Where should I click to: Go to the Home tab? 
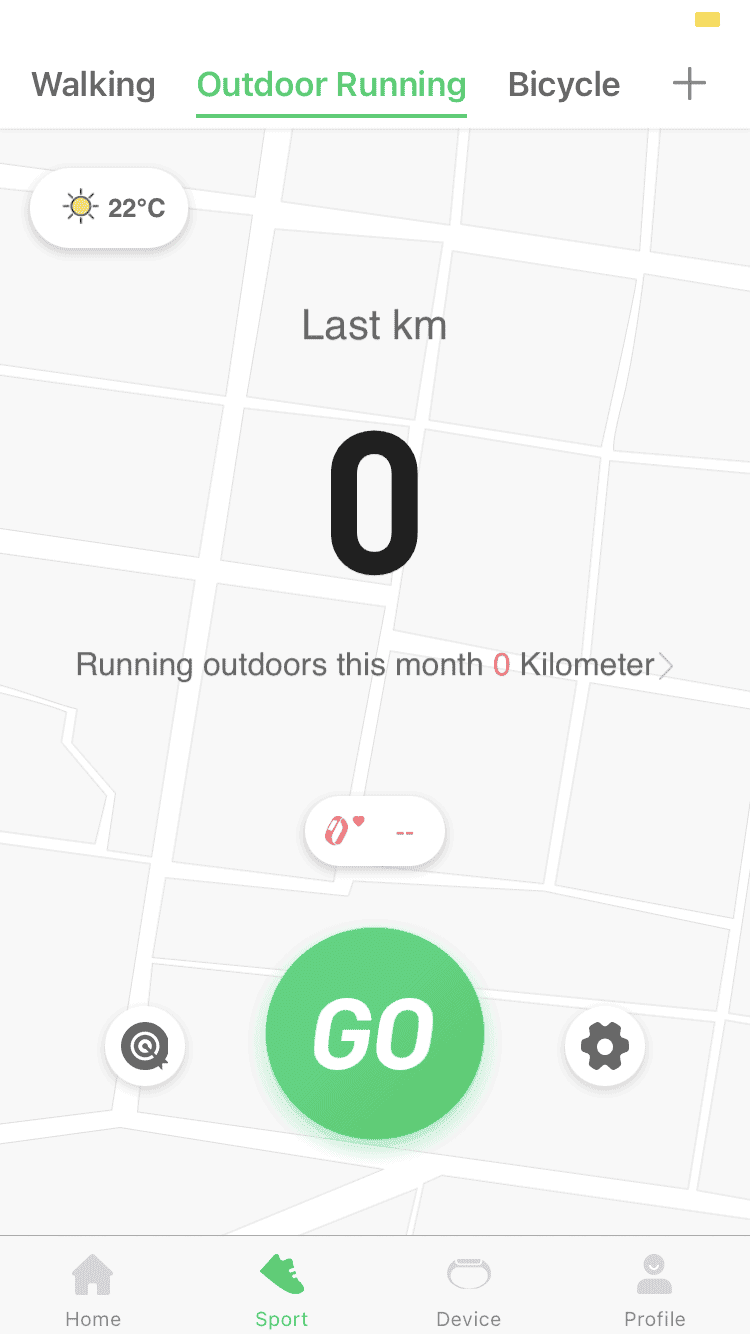click(x=93, y=1290)
